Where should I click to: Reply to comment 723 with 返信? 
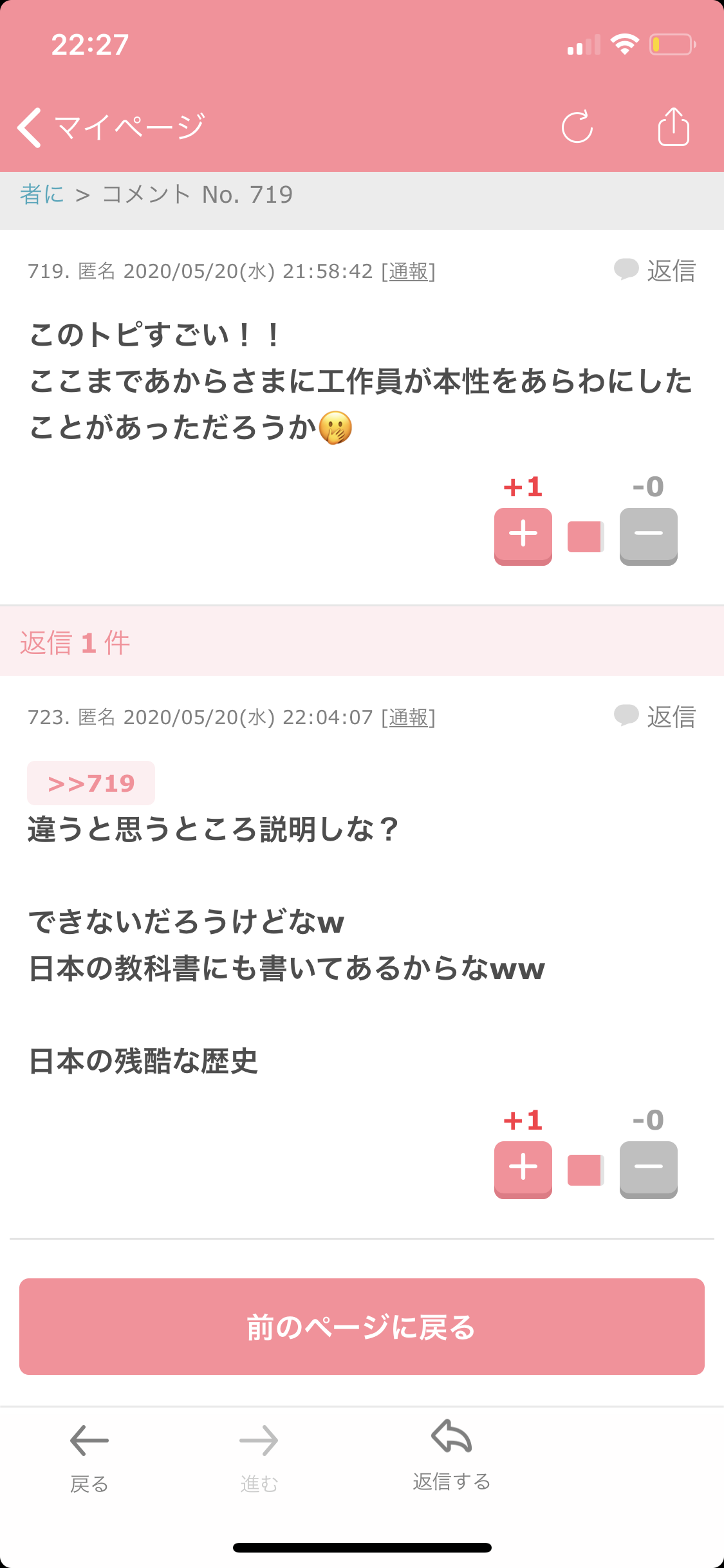[x=655, y=716]
